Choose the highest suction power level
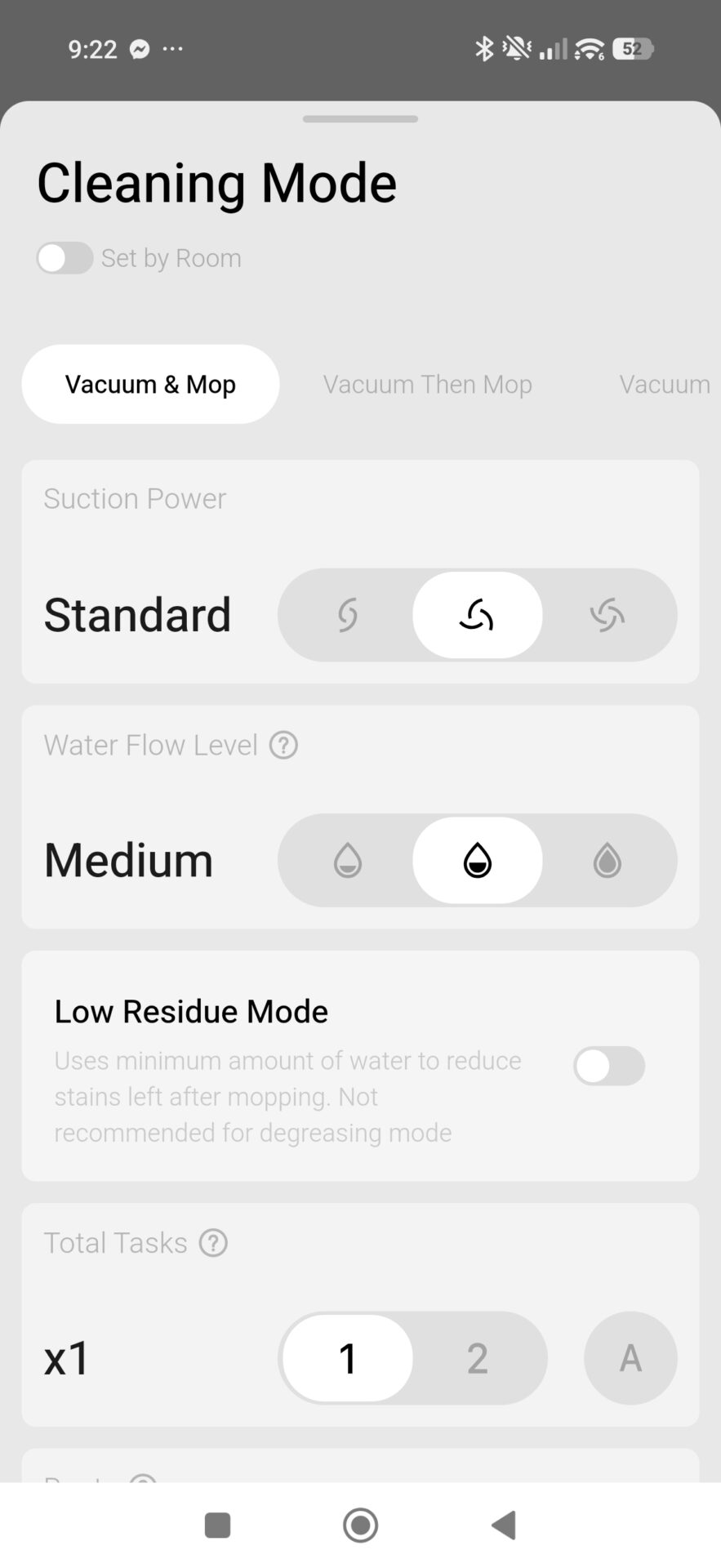 coord(607,615)
